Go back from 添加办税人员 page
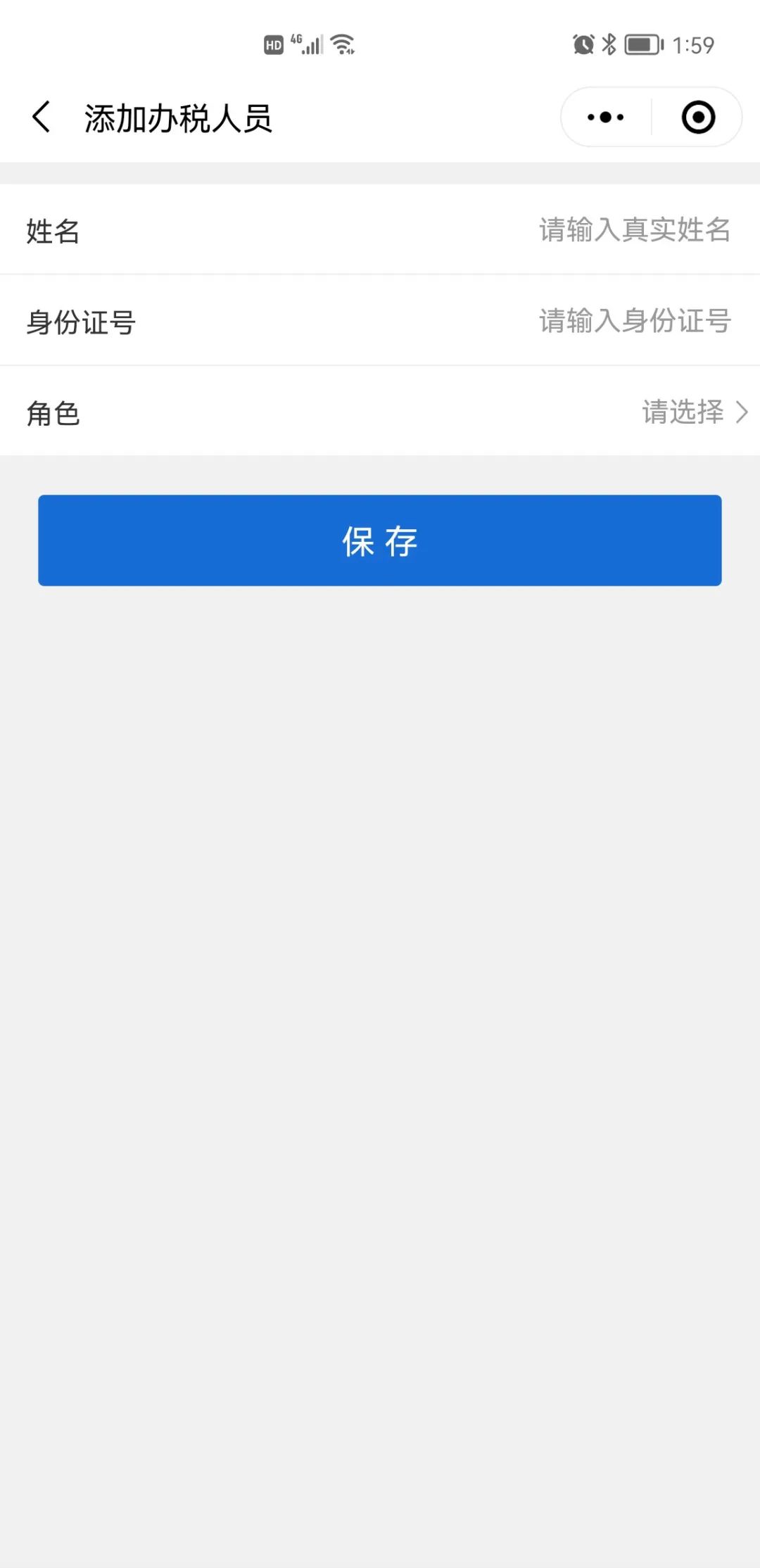Viewport: 760px width, 1568px height. coord(42,117)
